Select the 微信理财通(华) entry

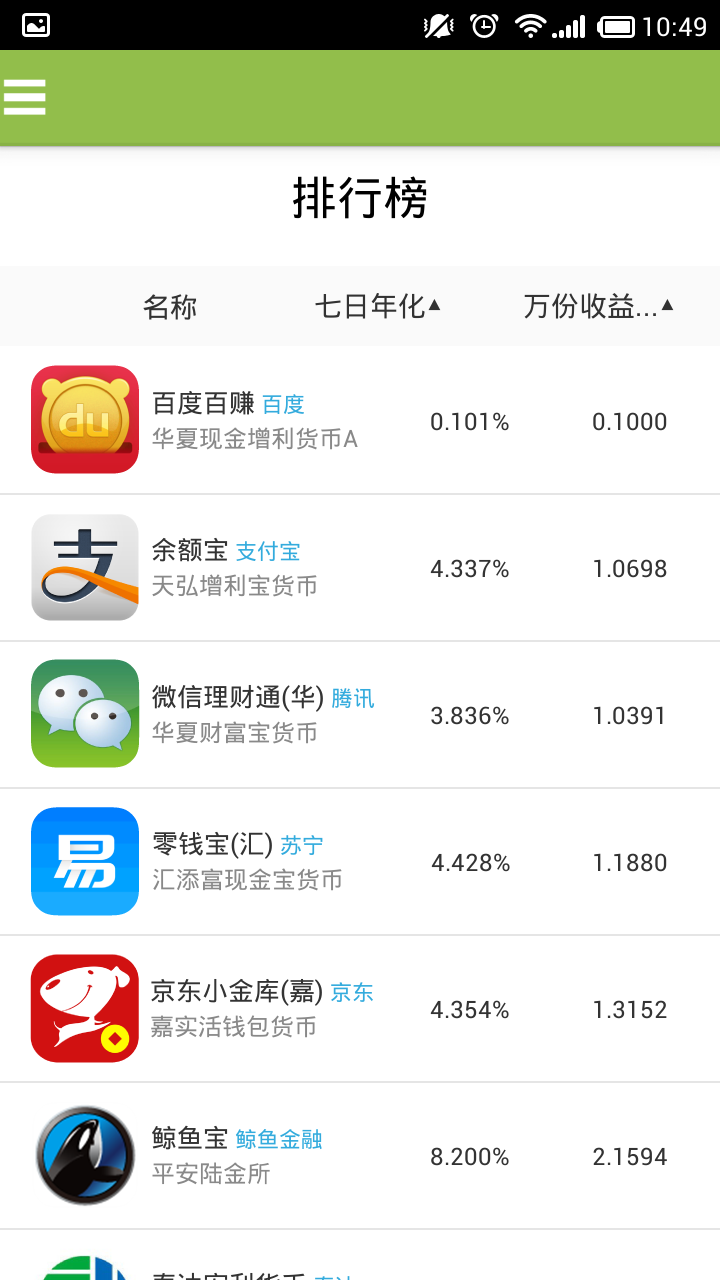[360, 715]
